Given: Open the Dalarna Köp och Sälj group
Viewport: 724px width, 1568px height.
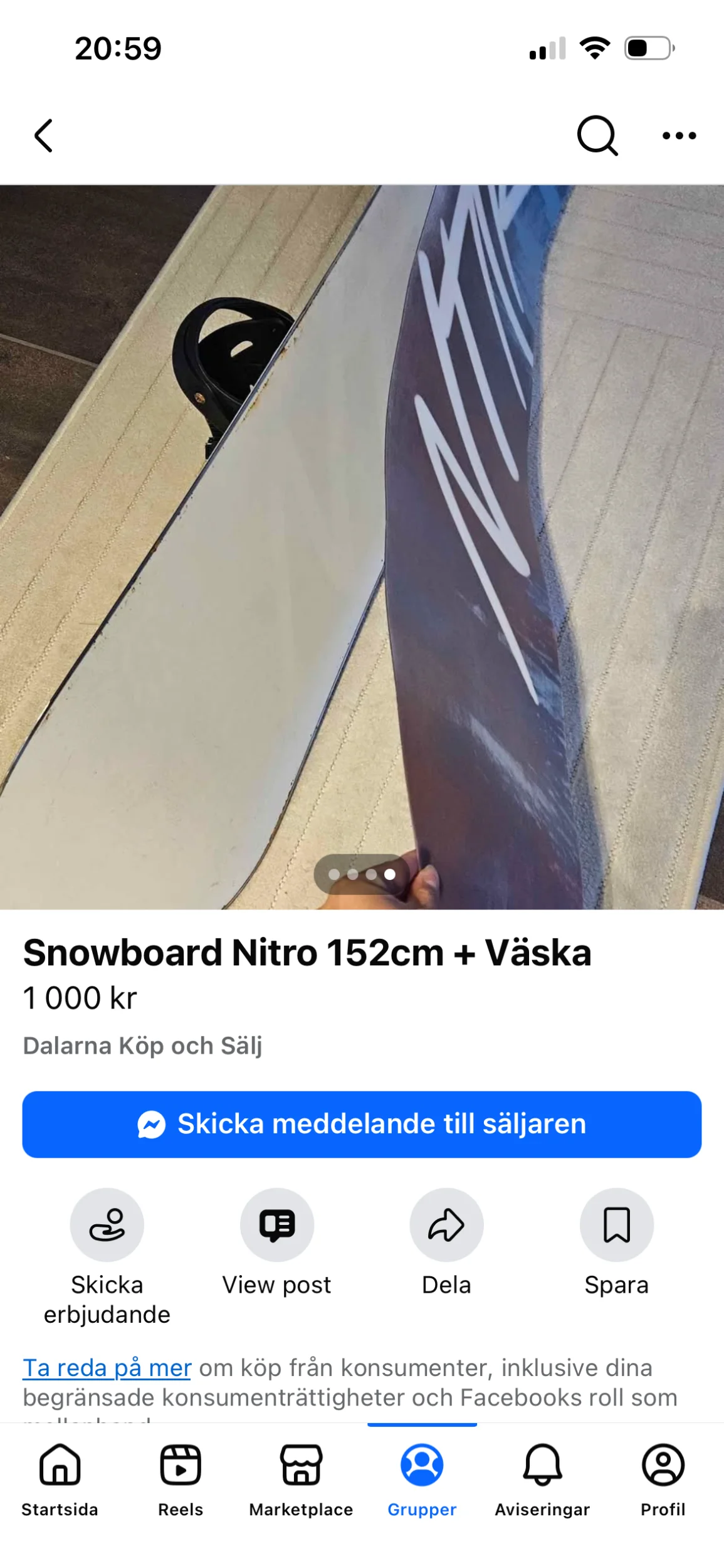Looking at the screenshot, I should (142, 1046).
